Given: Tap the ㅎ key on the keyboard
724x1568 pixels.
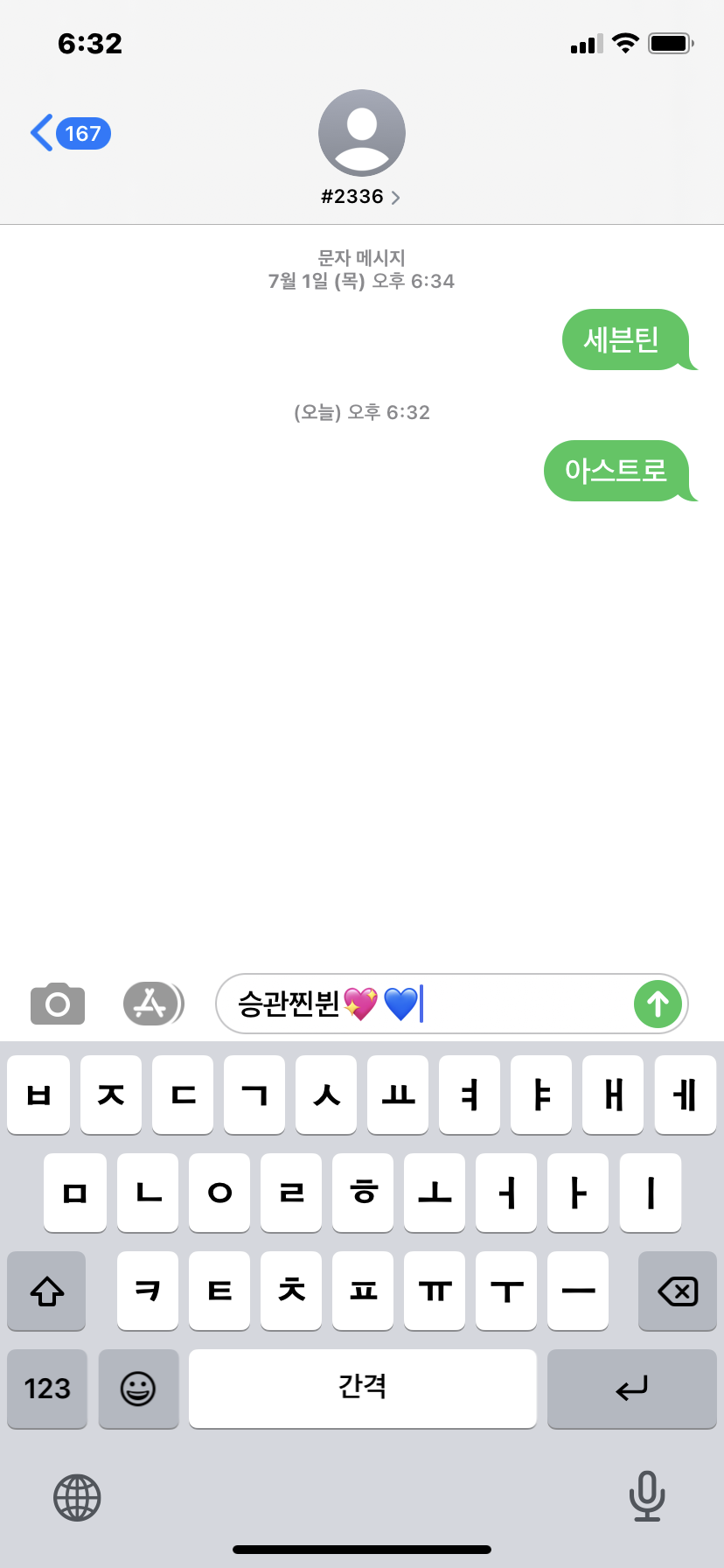Looking at the screenshot, I should click(x=362, y=1193).
